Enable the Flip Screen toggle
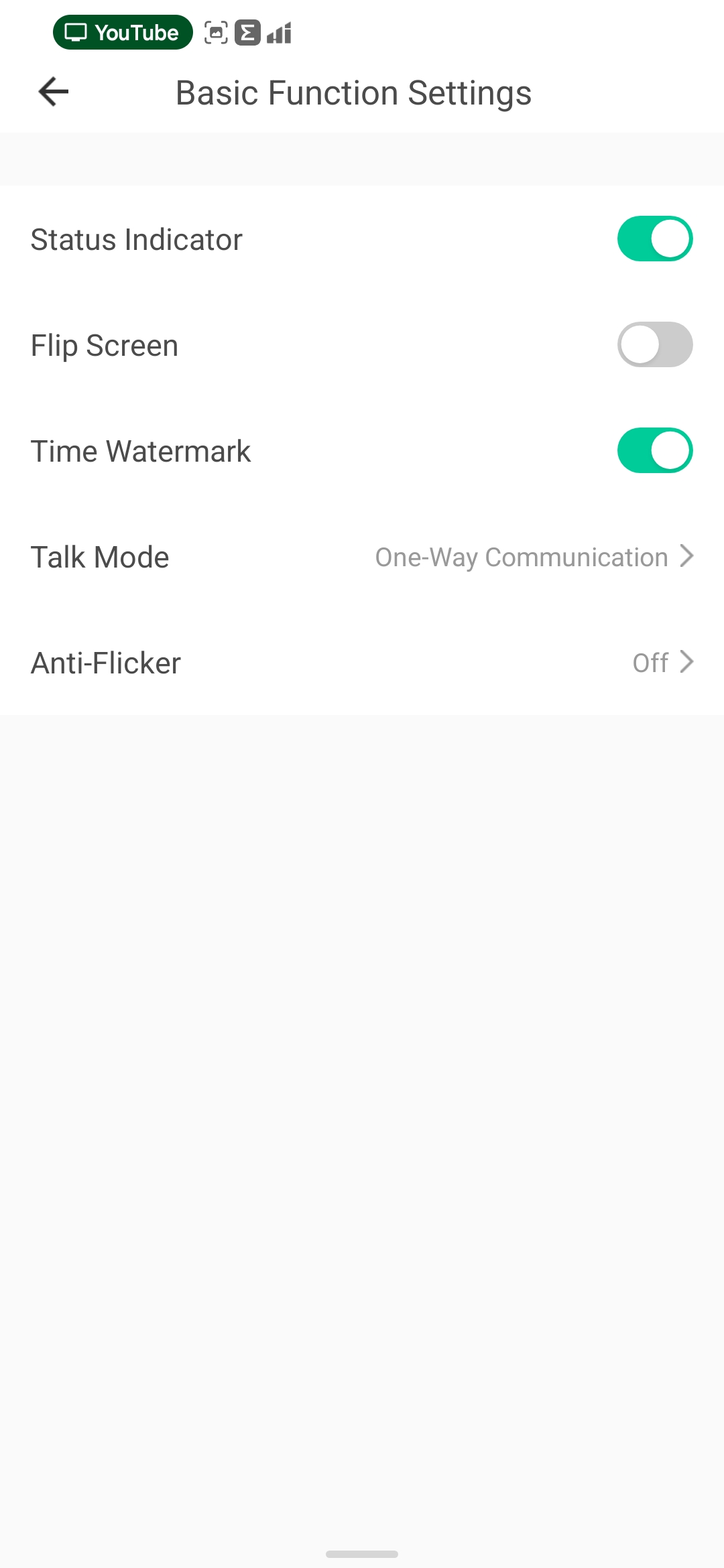The image size is (724, 1568). pos(654,344)
